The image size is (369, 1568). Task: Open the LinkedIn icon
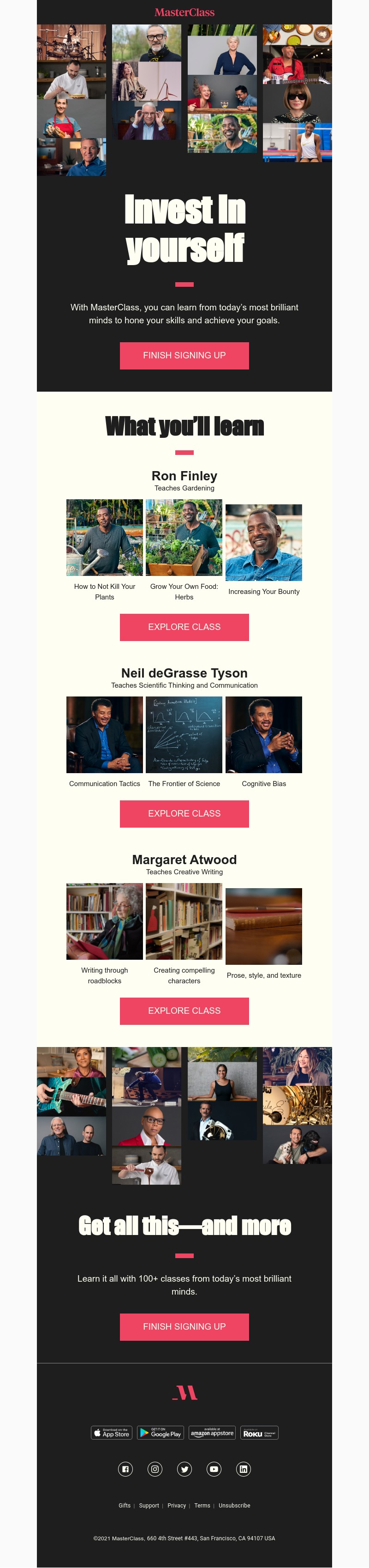coord(243,1469)
